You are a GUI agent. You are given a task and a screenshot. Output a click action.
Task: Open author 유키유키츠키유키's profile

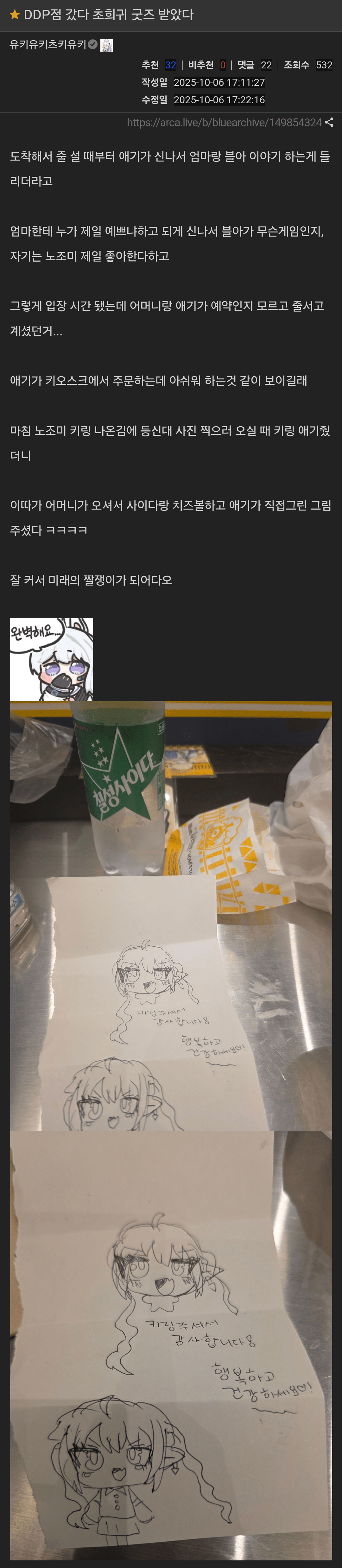pyautogui.click(x=47, y=44)
